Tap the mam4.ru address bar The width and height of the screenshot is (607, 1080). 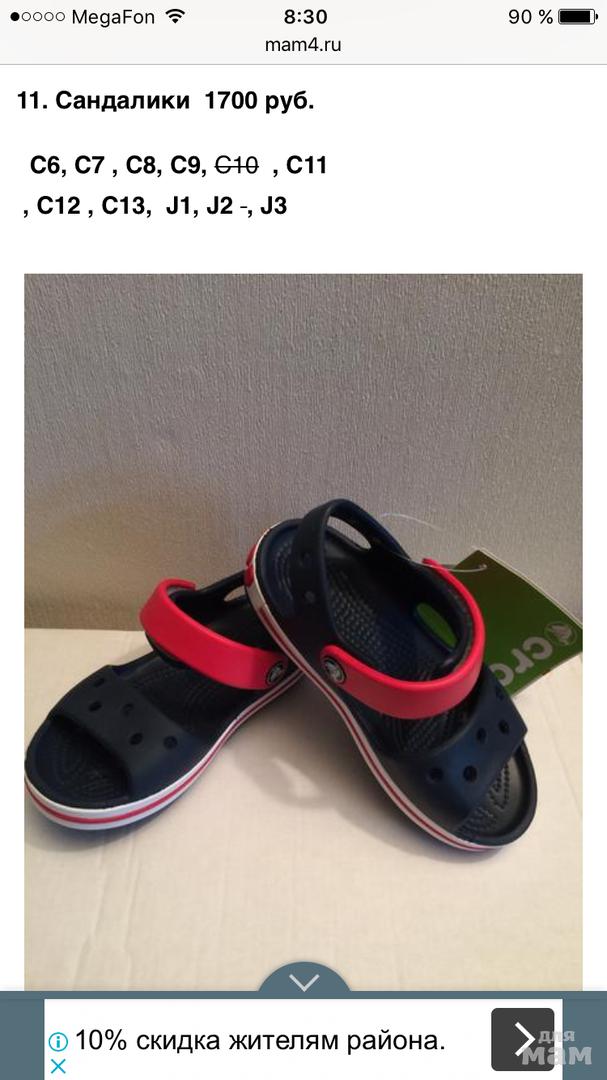(x=303, y=45)
